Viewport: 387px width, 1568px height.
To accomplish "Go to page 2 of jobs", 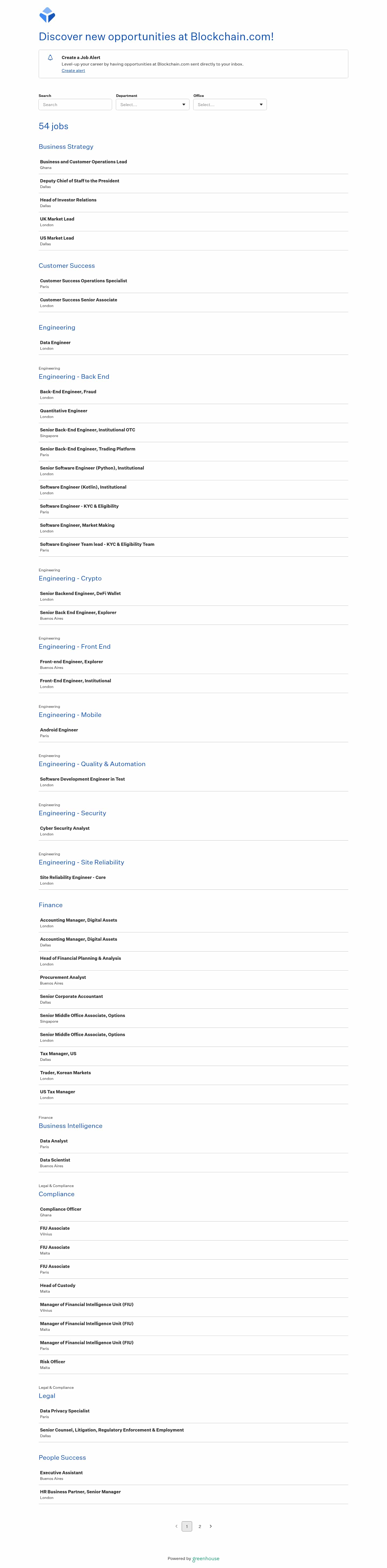I will coord(200,1526).
